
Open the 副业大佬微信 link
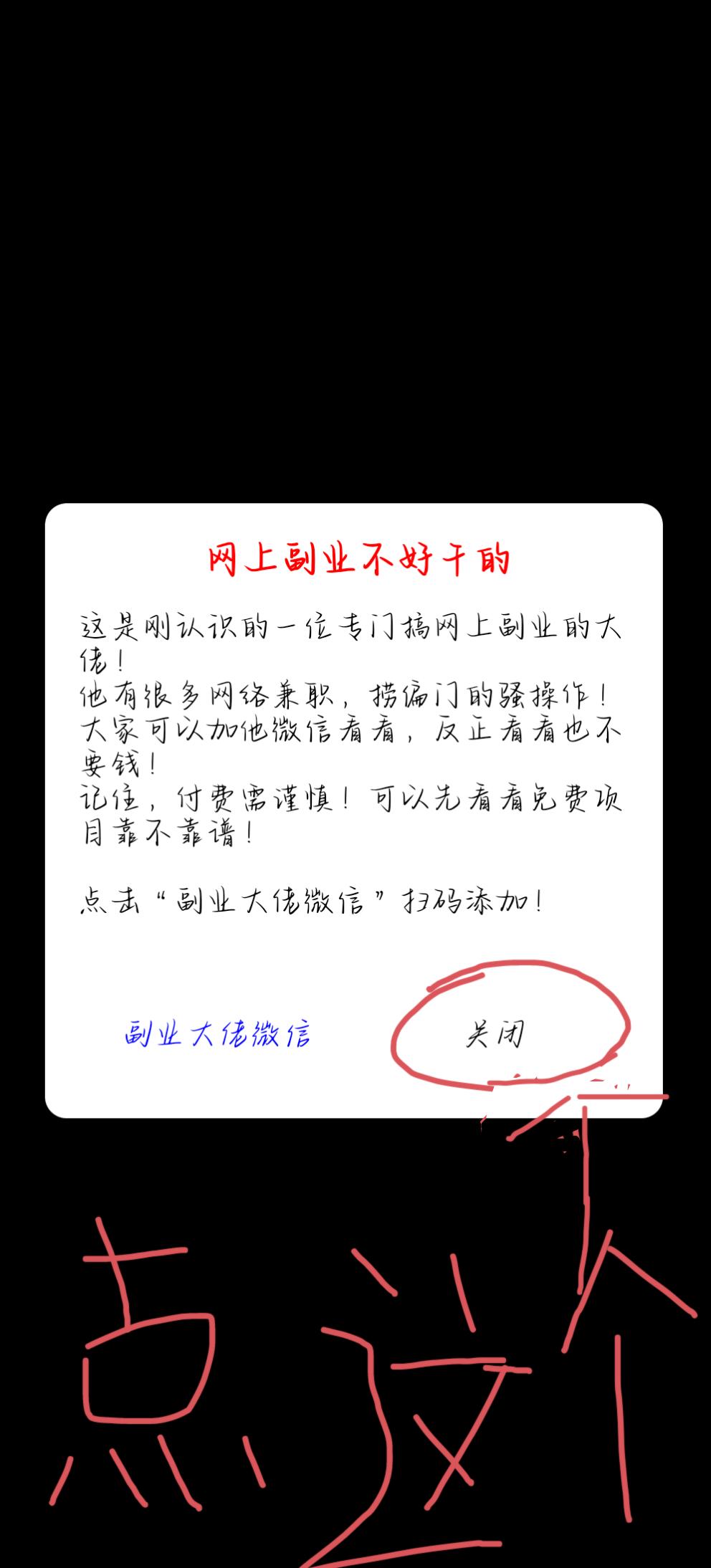(218, 1034)
